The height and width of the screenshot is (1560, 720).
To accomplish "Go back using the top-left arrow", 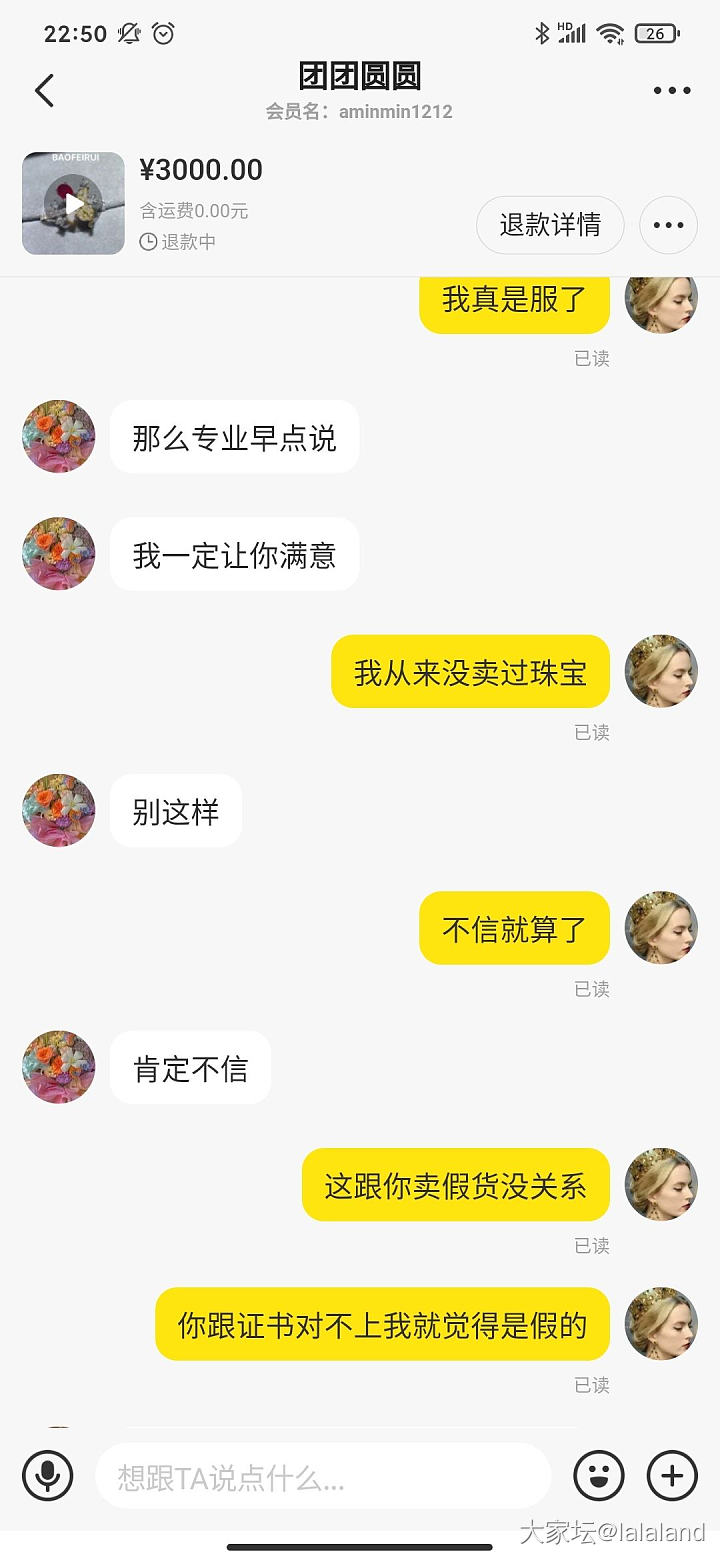I will coord(44,91).
